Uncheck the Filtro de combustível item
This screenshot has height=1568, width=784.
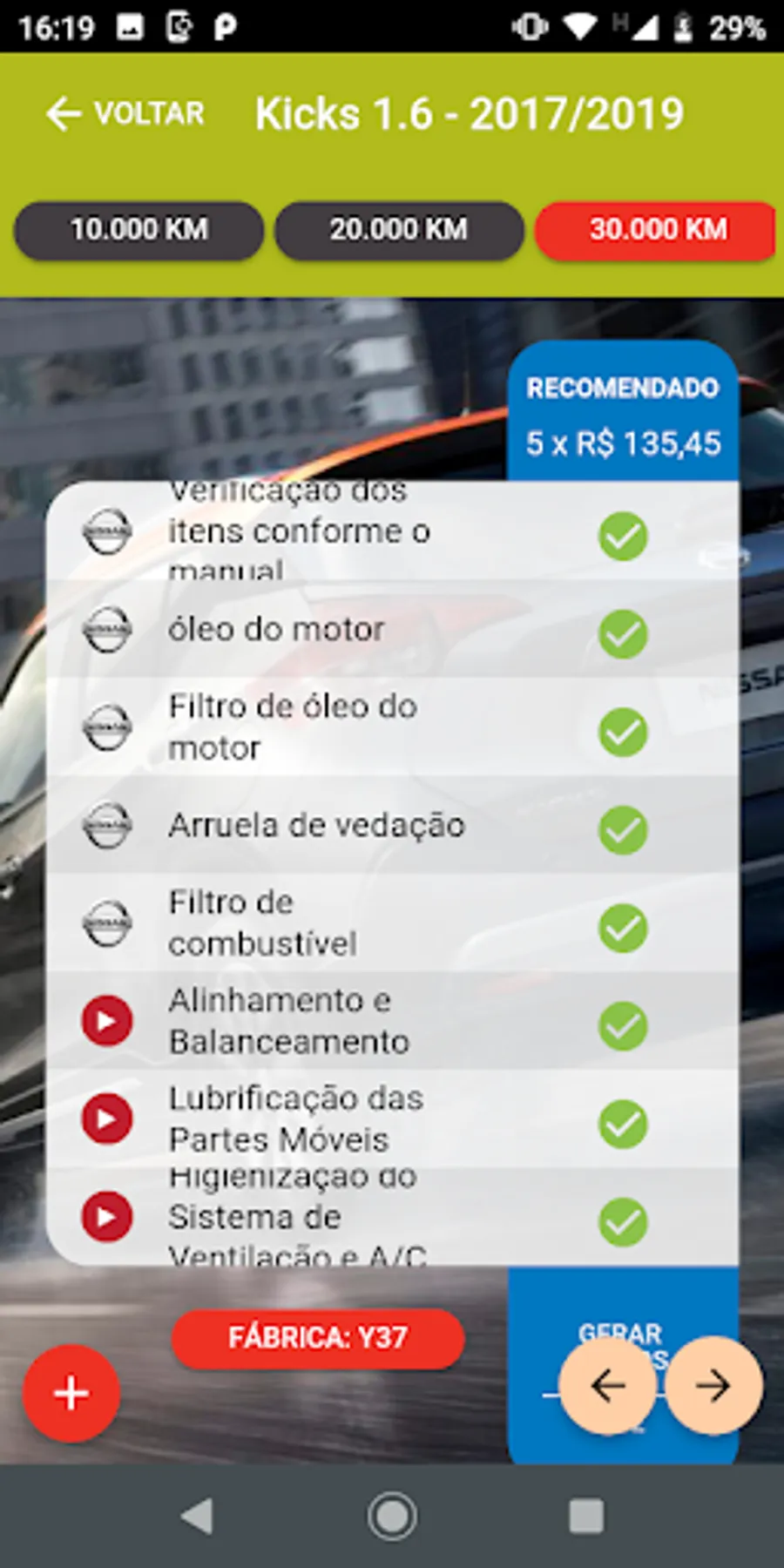pos(623,928)
